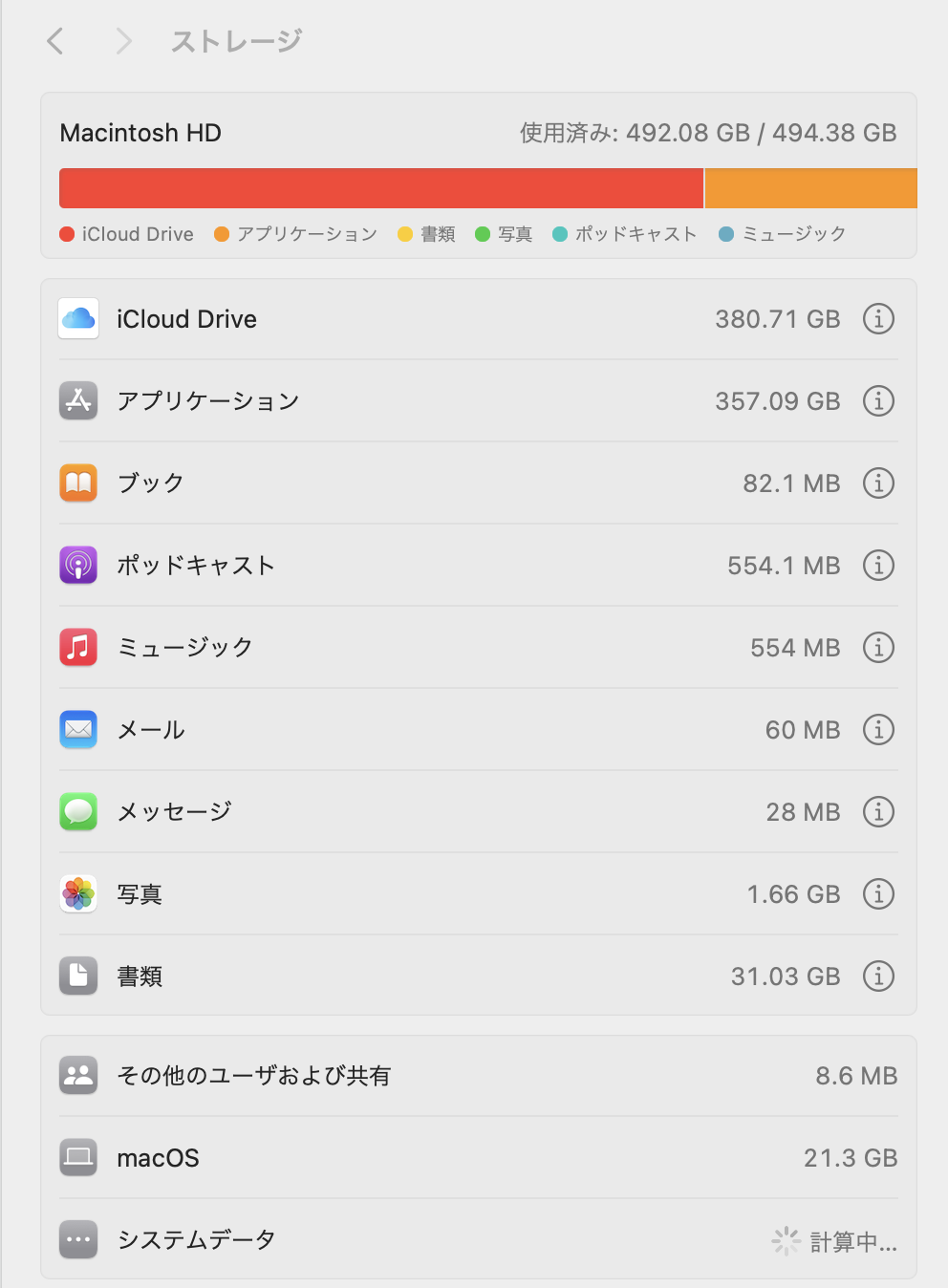Screen dimensions: 948x1288
Task: Open info button for ブック
Action: click(878, 483)
